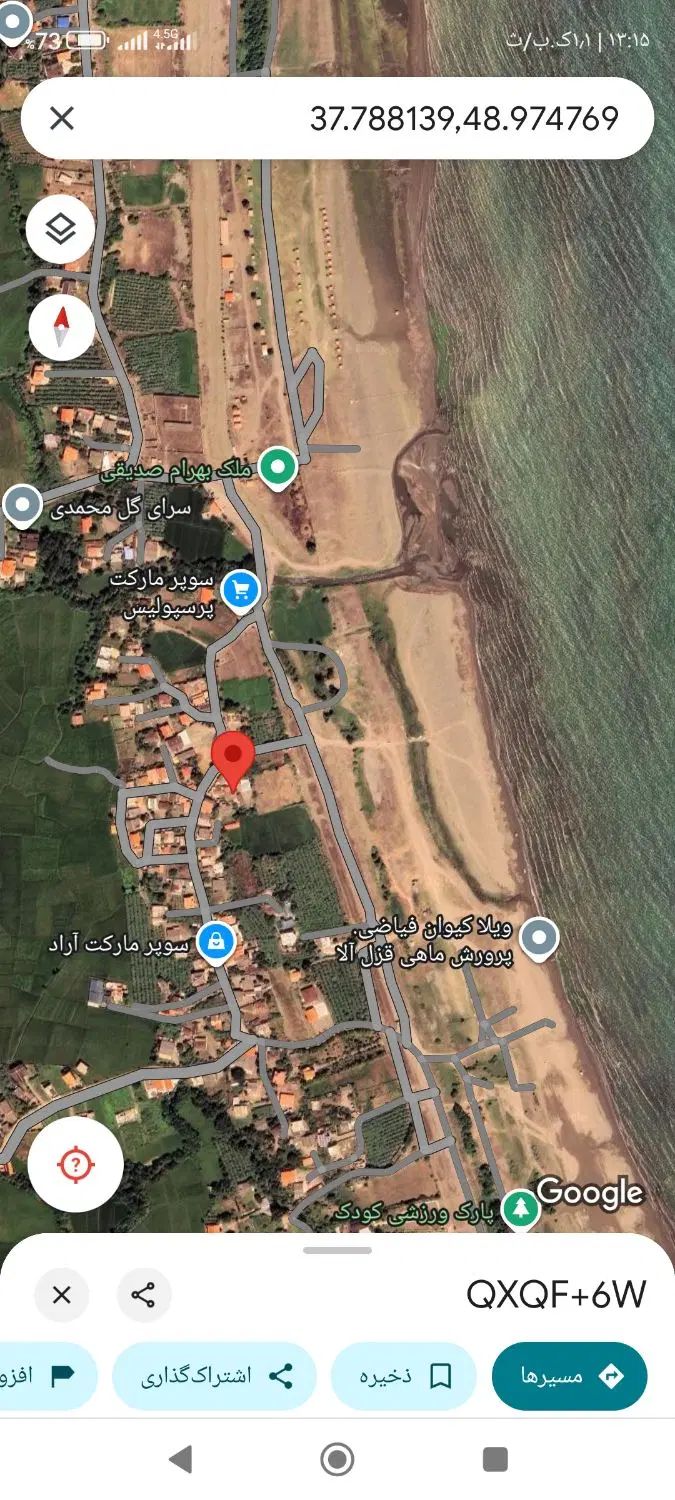Open the ملک بهرام صدیقی place marker

[278, 466]
